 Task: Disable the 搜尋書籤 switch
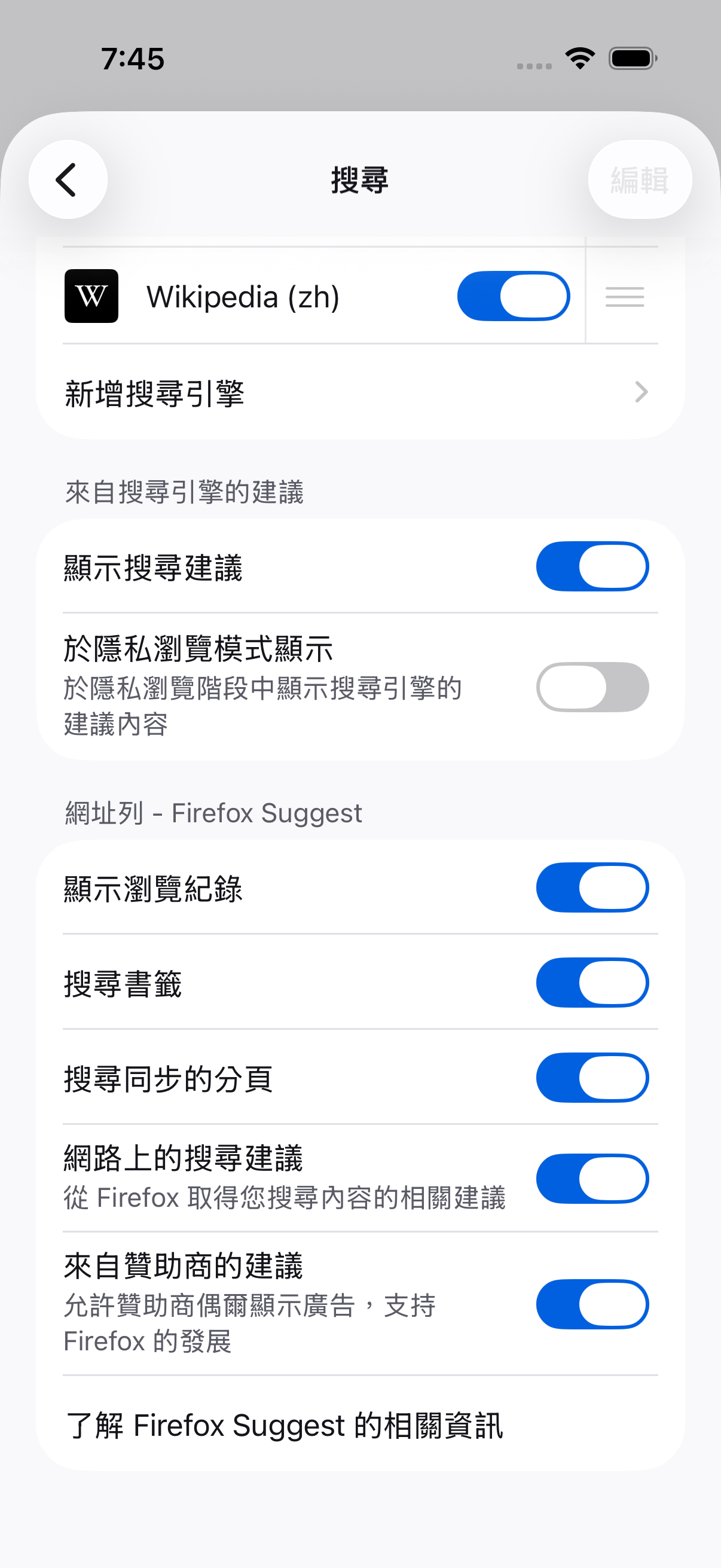[x=591, y=983]
